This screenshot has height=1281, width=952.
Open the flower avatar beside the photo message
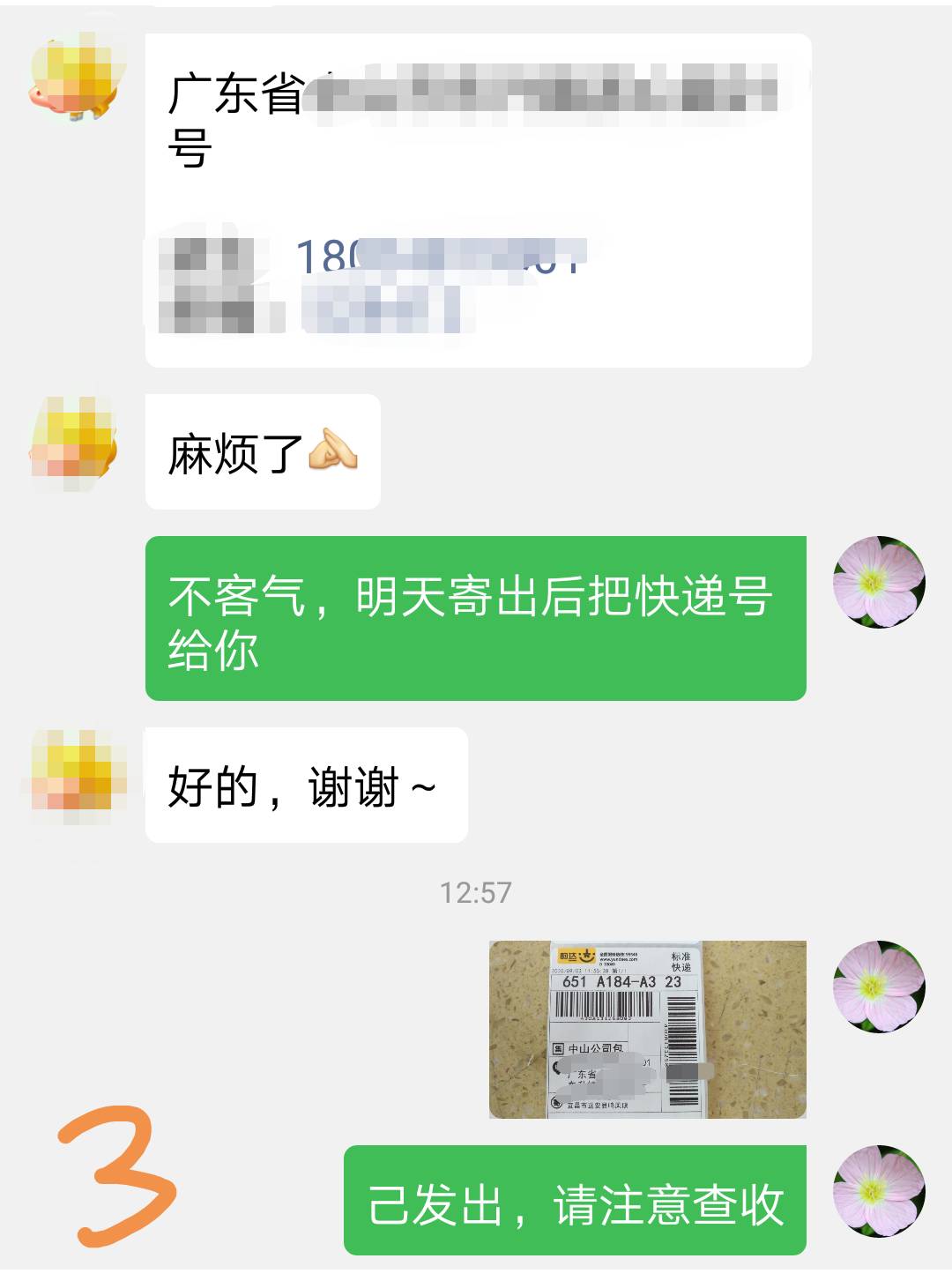(879, 987)
